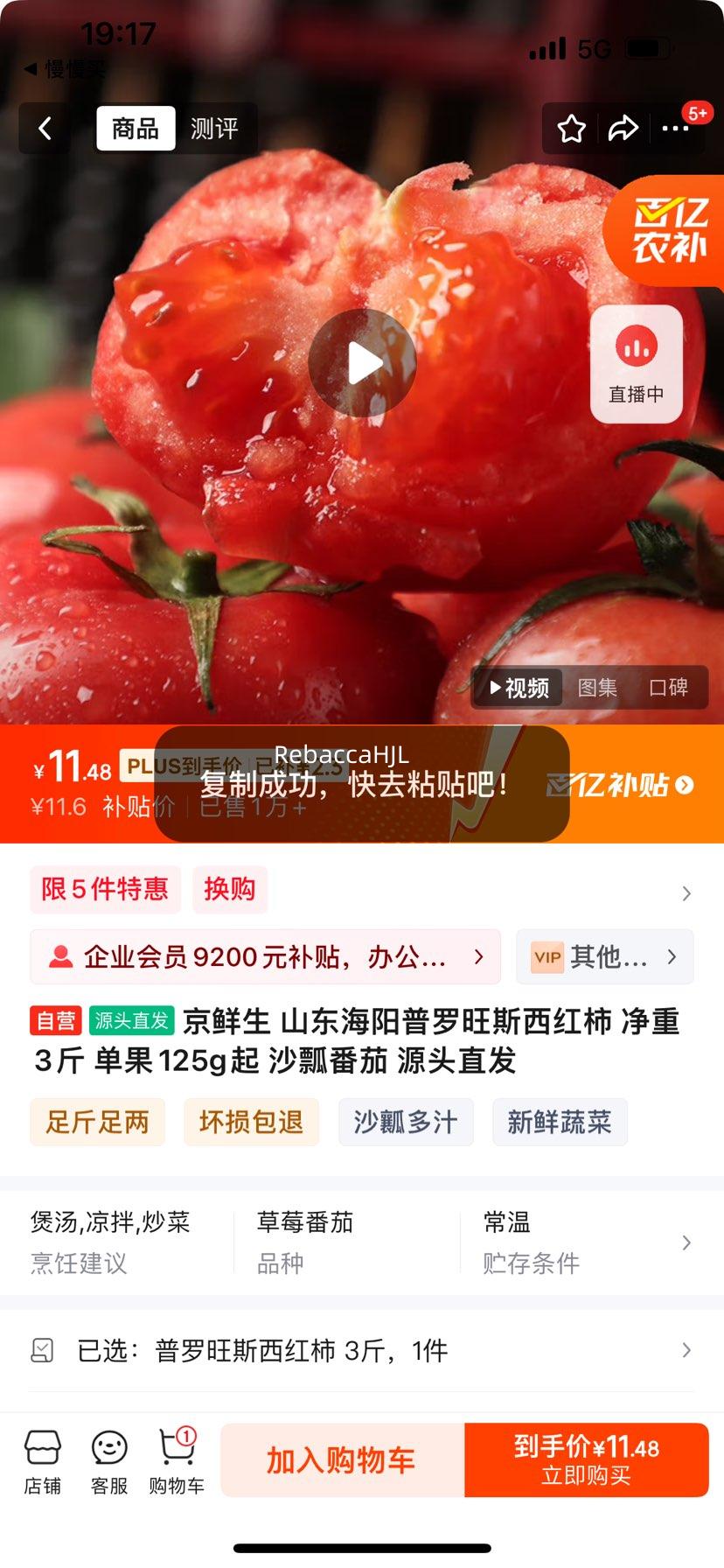
Task: Expand the 已选 product selection row
Action: (685, 1350)
